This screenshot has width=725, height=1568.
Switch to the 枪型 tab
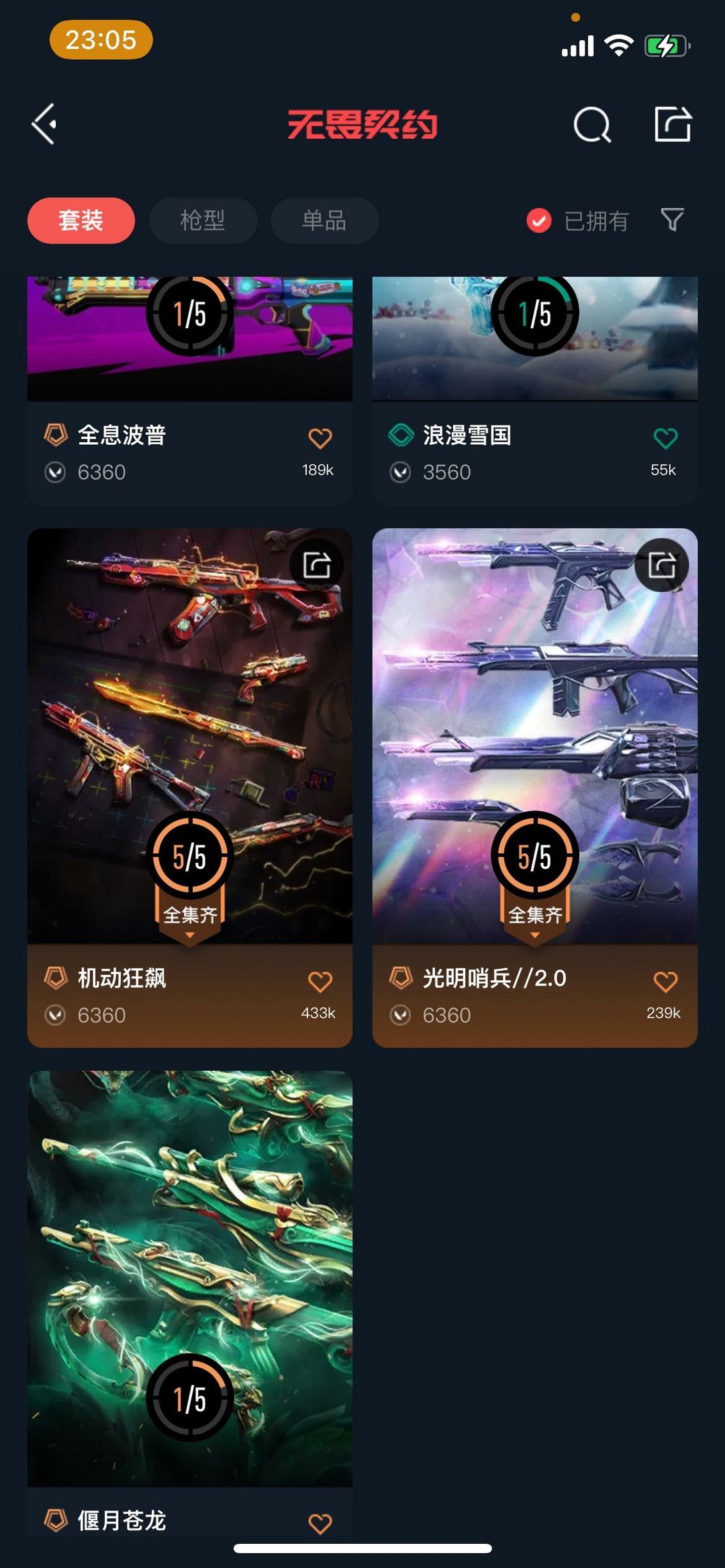click(x=203, y=220)
